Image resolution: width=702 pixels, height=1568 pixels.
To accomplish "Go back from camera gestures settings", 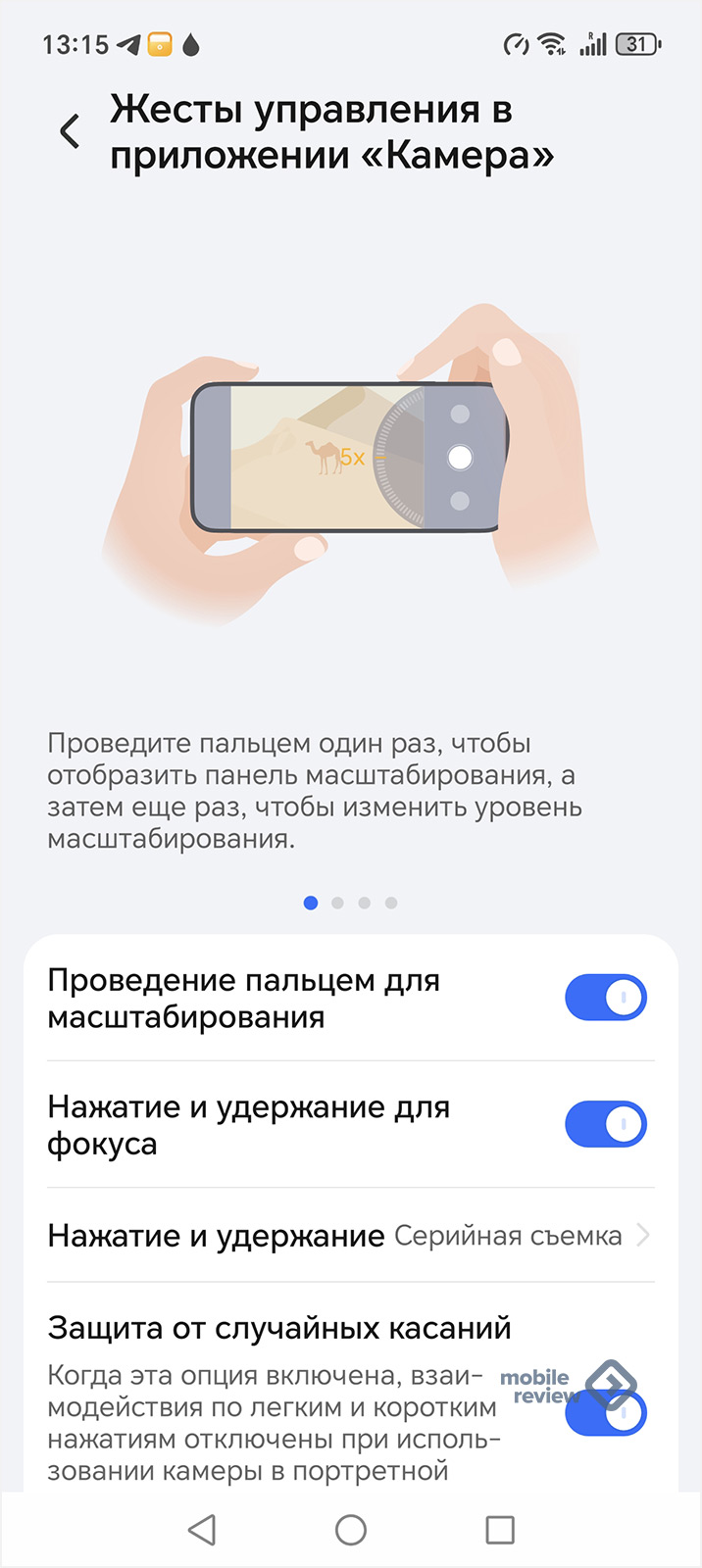I will [70, 131].
